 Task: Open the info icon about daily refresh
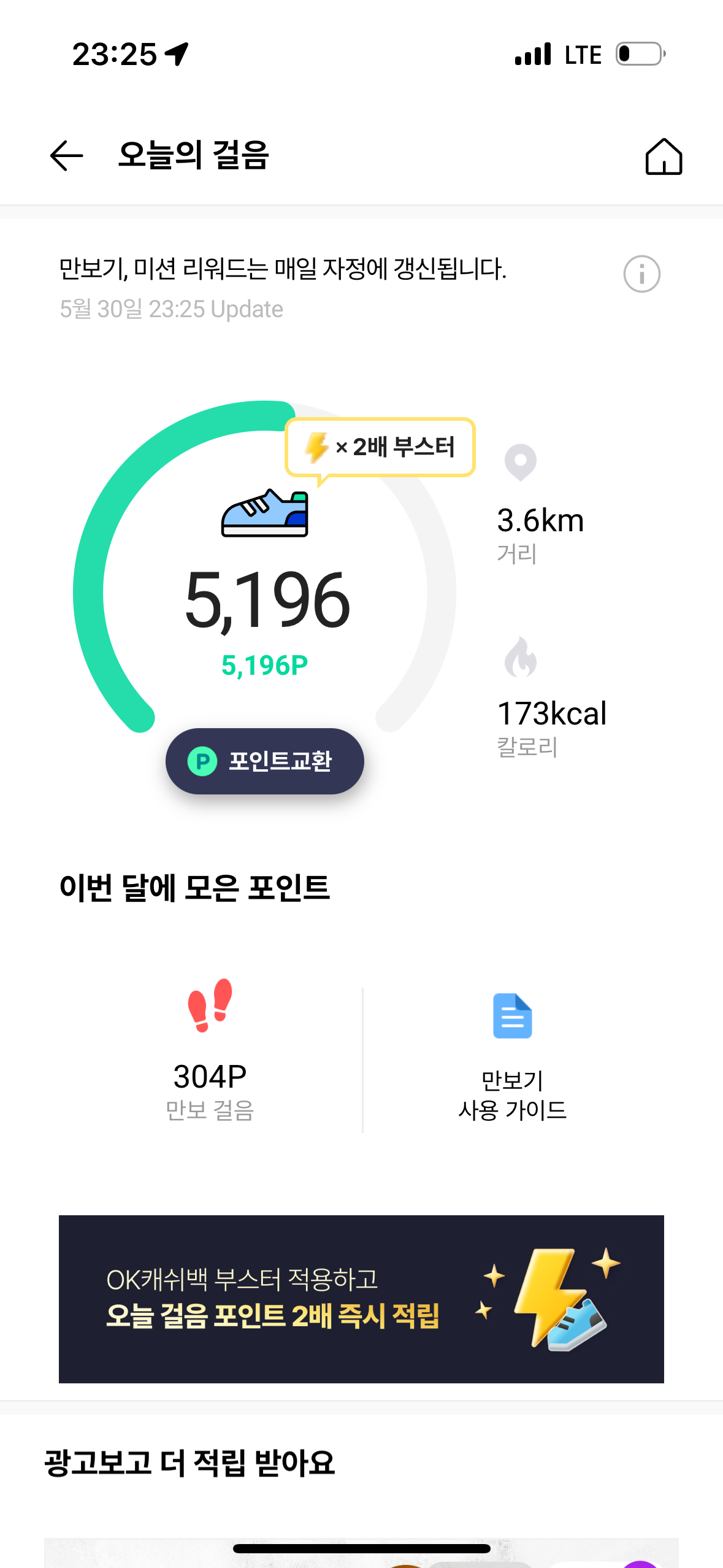pyautogui.click(x=641, y=274)
